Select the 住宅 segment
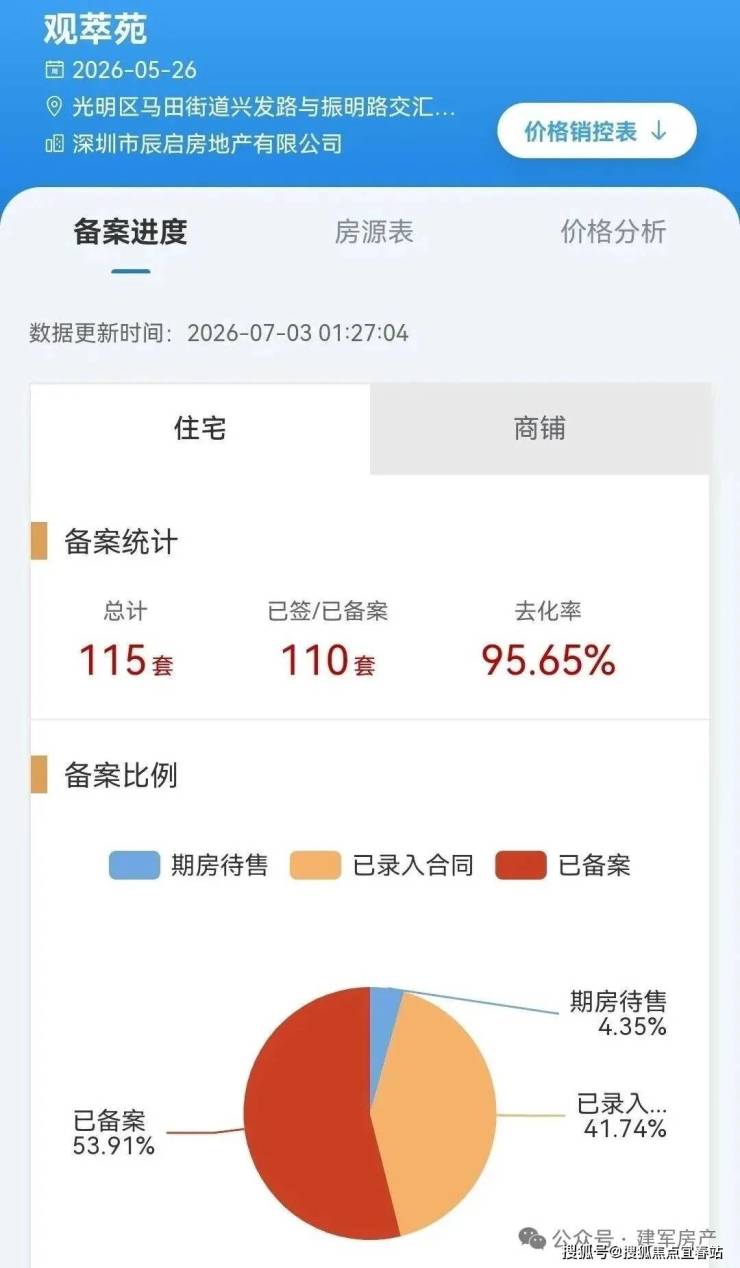The width and height of the screenshot is (740, 1268). [200, 429]
